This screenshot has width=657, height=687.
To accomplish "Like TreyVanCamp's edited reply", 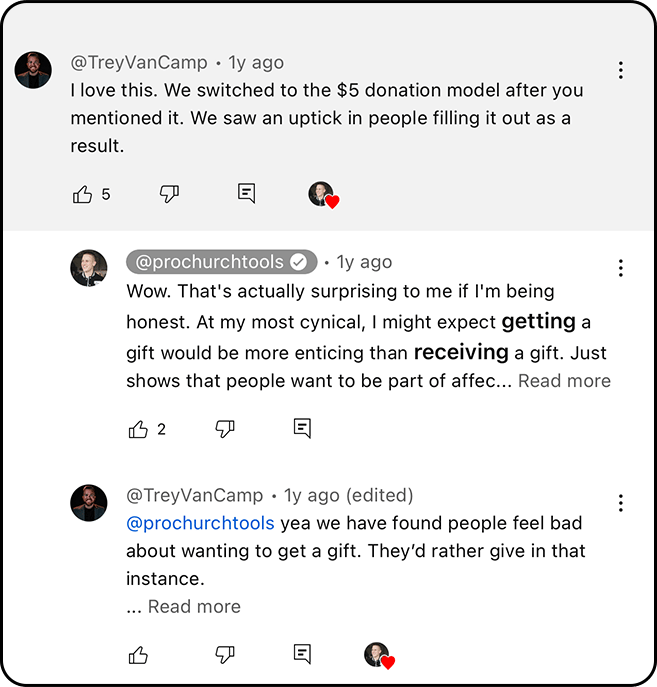I will (x=139, y=655).
